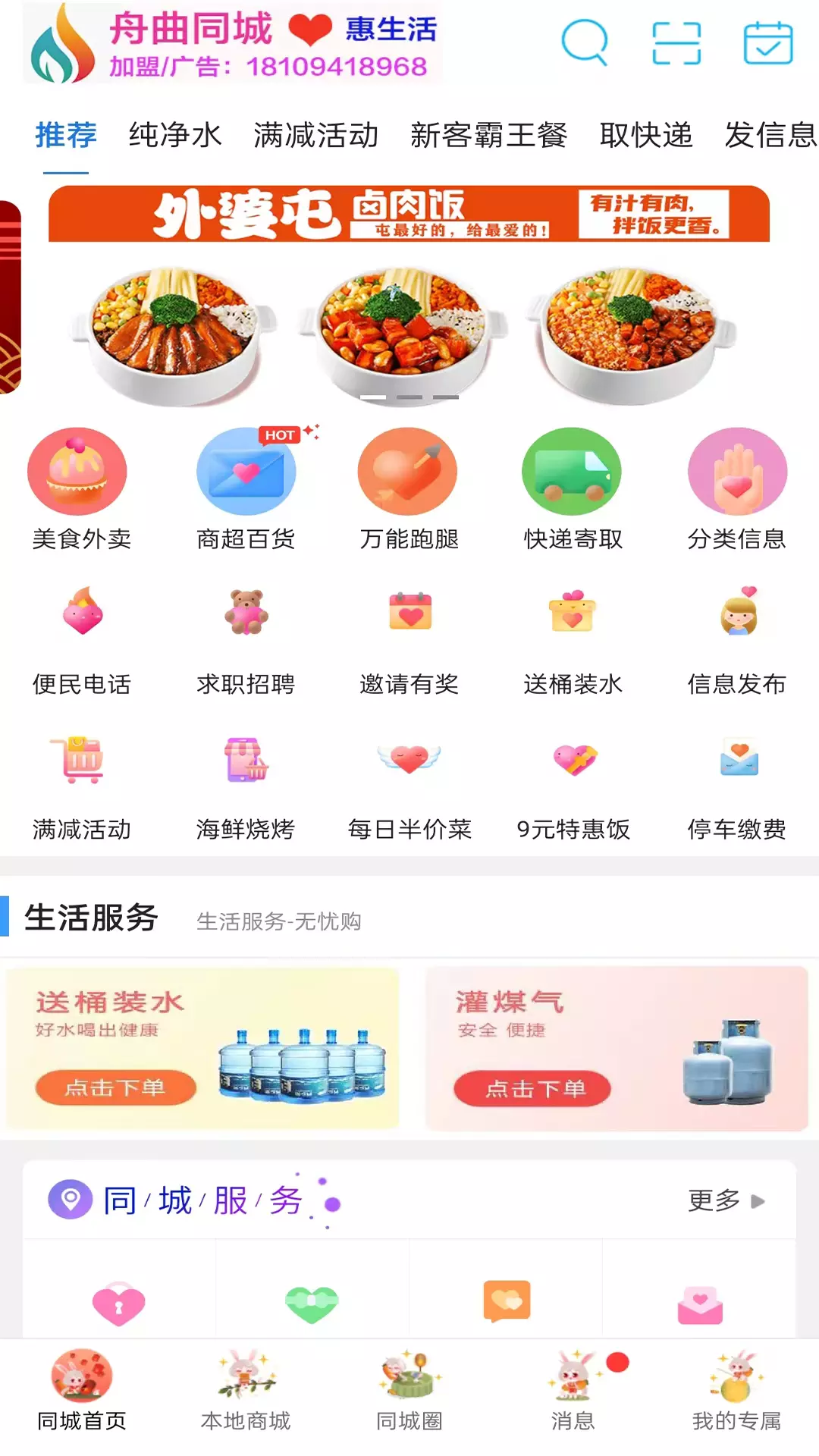Select the 新客霸王餐 tab
The height and width of the screenshot is (1456, 819).
(489, 135)
